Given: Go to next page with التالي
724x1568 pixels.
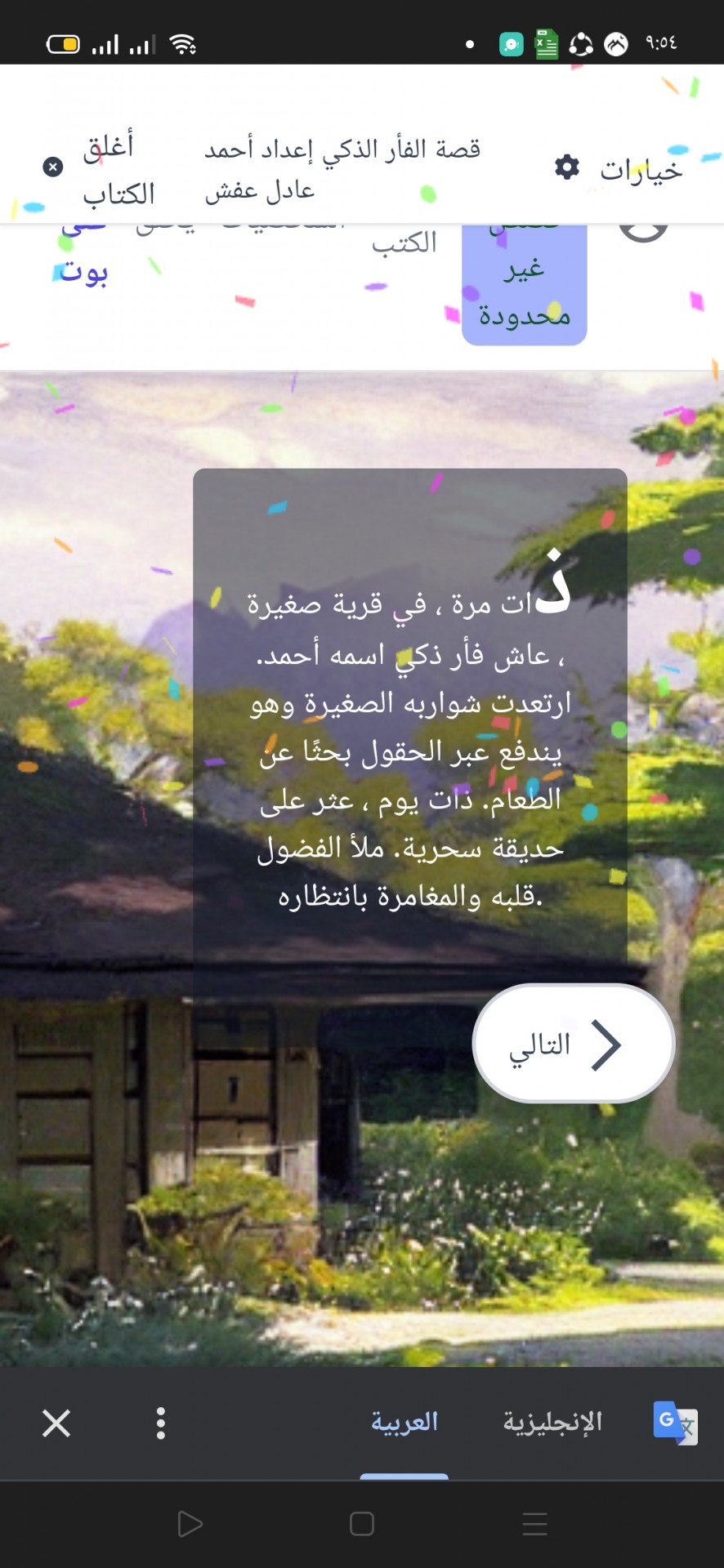Looking at the screenshot, I should [574, 1044].
